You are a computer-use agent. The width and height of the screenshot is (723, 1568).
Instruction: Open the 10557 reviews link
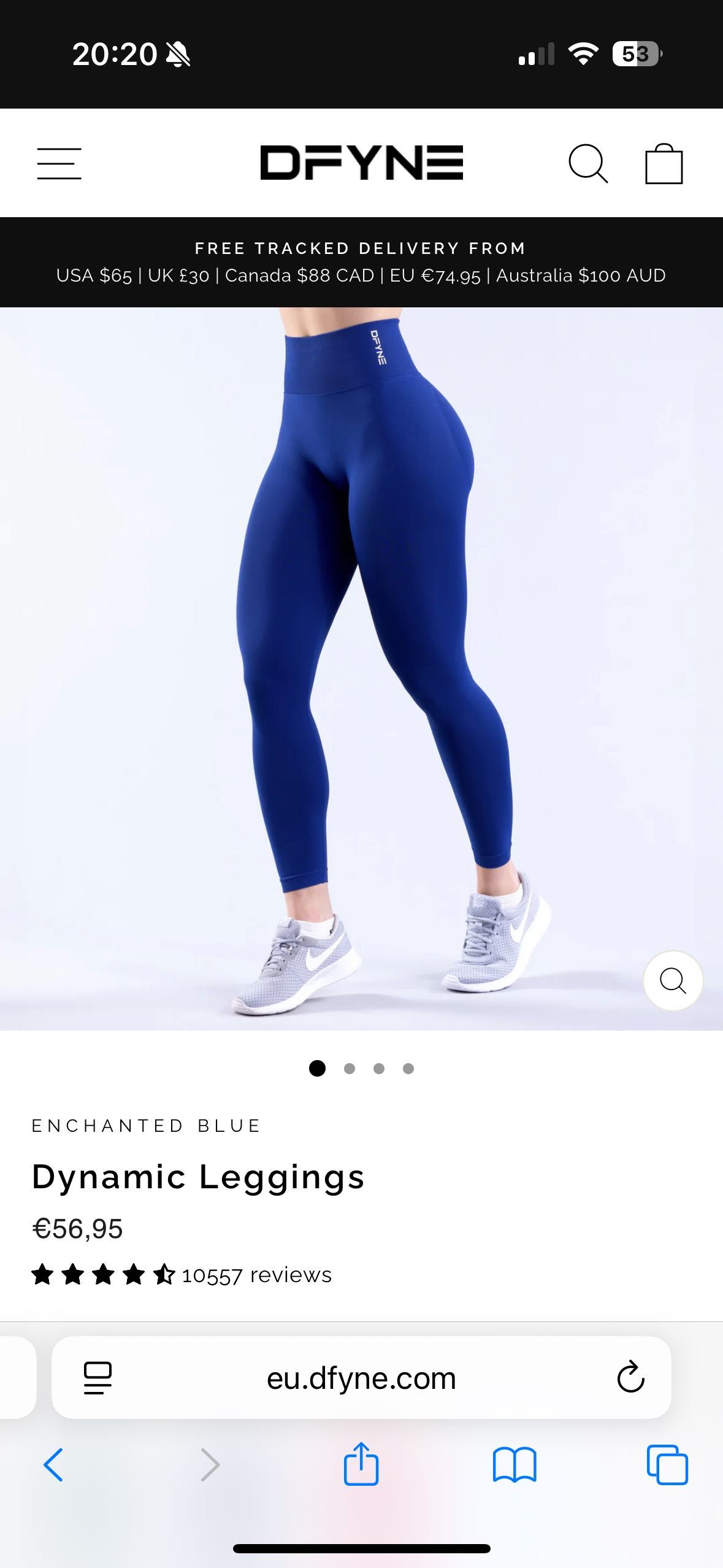(256, 1275)
